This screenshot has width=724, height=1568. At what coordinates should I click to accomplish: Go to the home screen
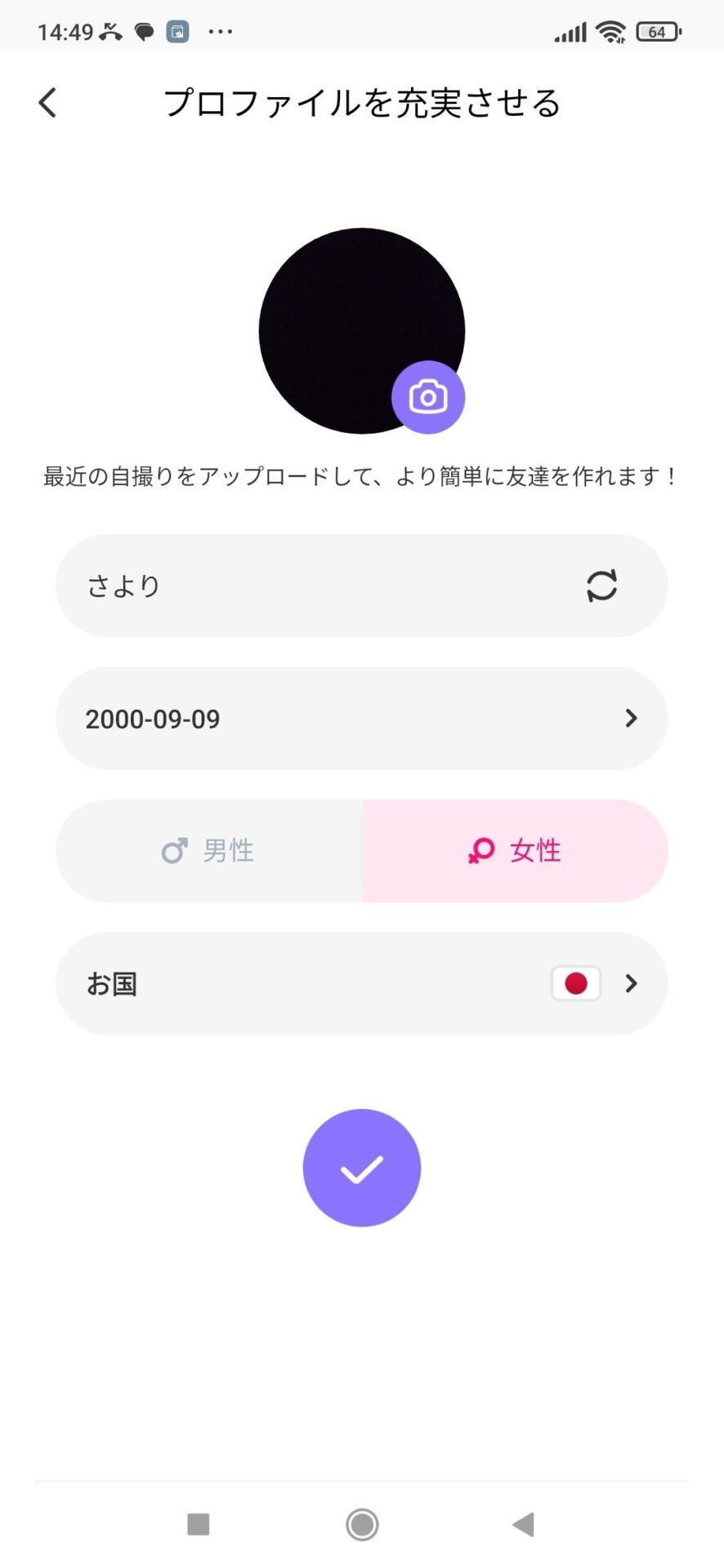click(362, 1524)
